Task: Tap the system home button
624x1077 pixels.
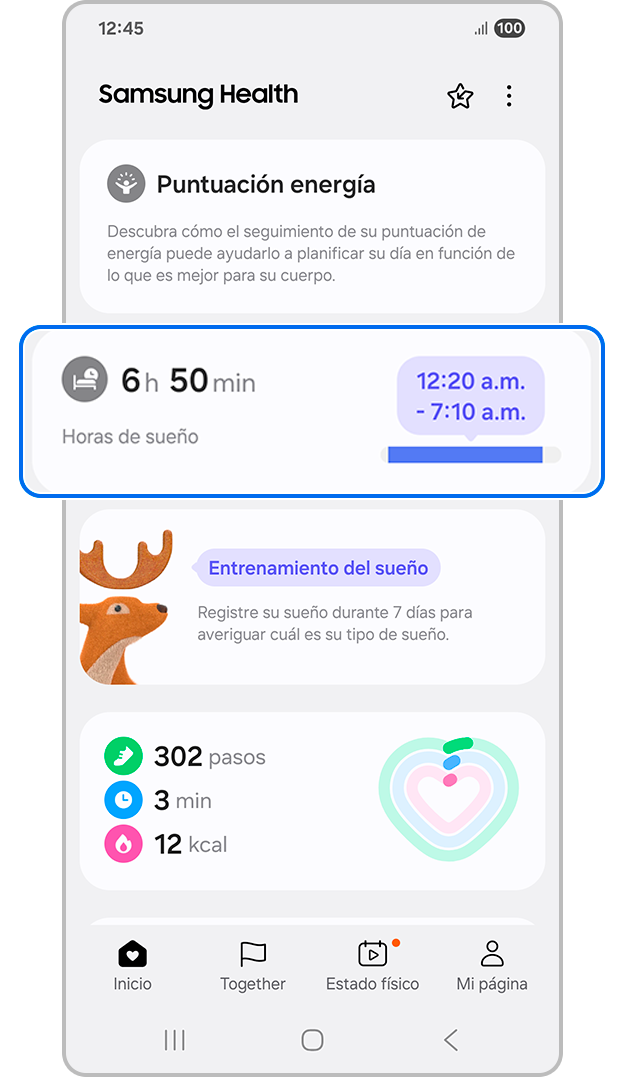Action: (312, 1040)
